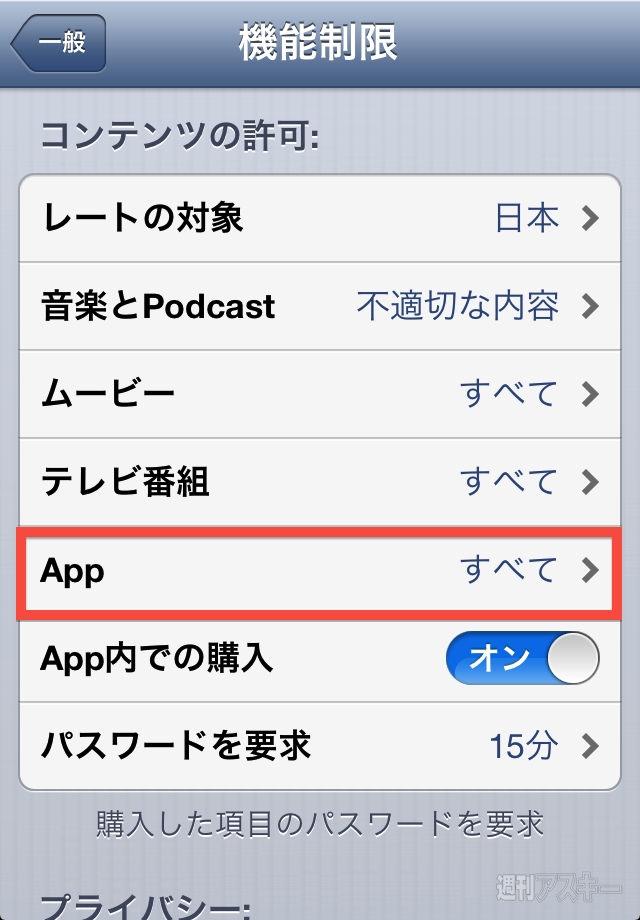Toggle the App内での購入 switch off
640x920 pixels.
click(522, 658)
